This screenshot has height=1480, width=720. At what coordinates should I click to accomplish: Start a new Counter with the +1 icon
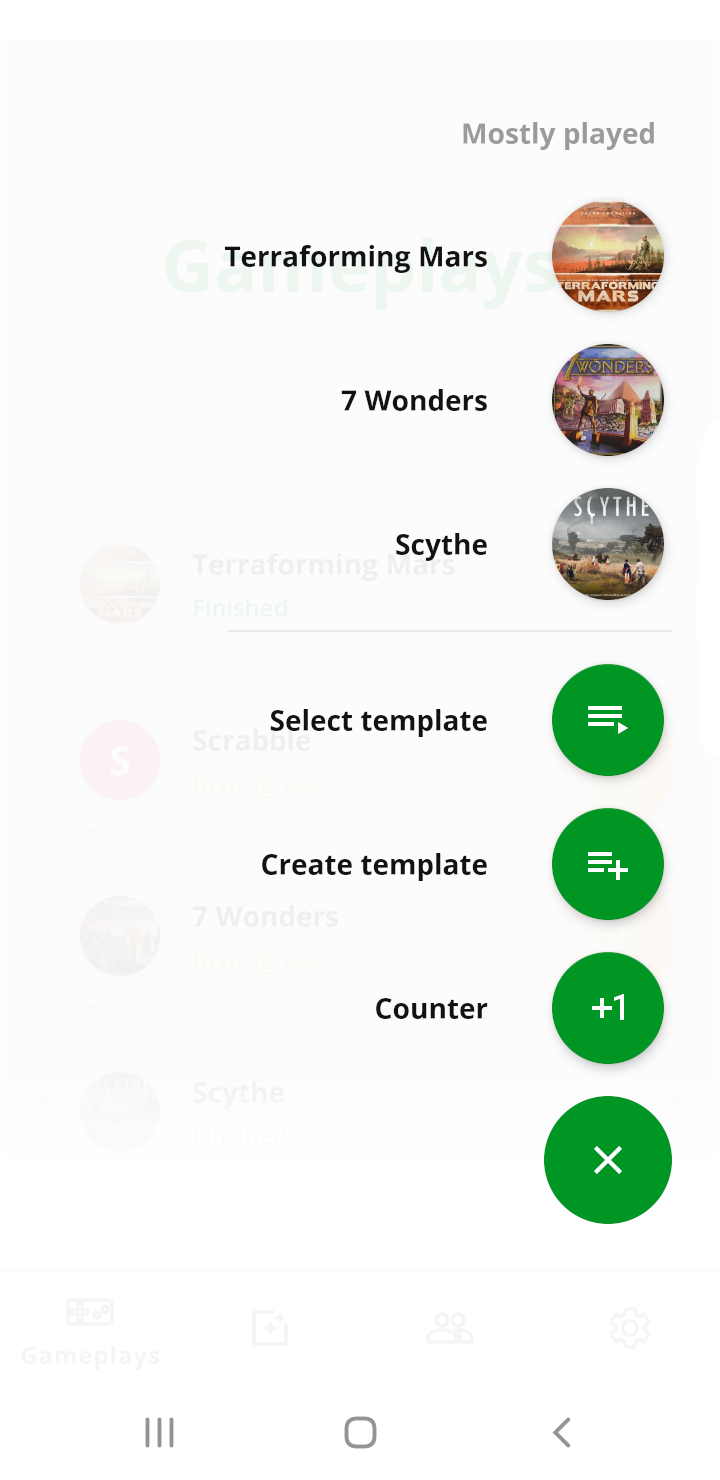pyautogui.click(x=608, y=1007)
